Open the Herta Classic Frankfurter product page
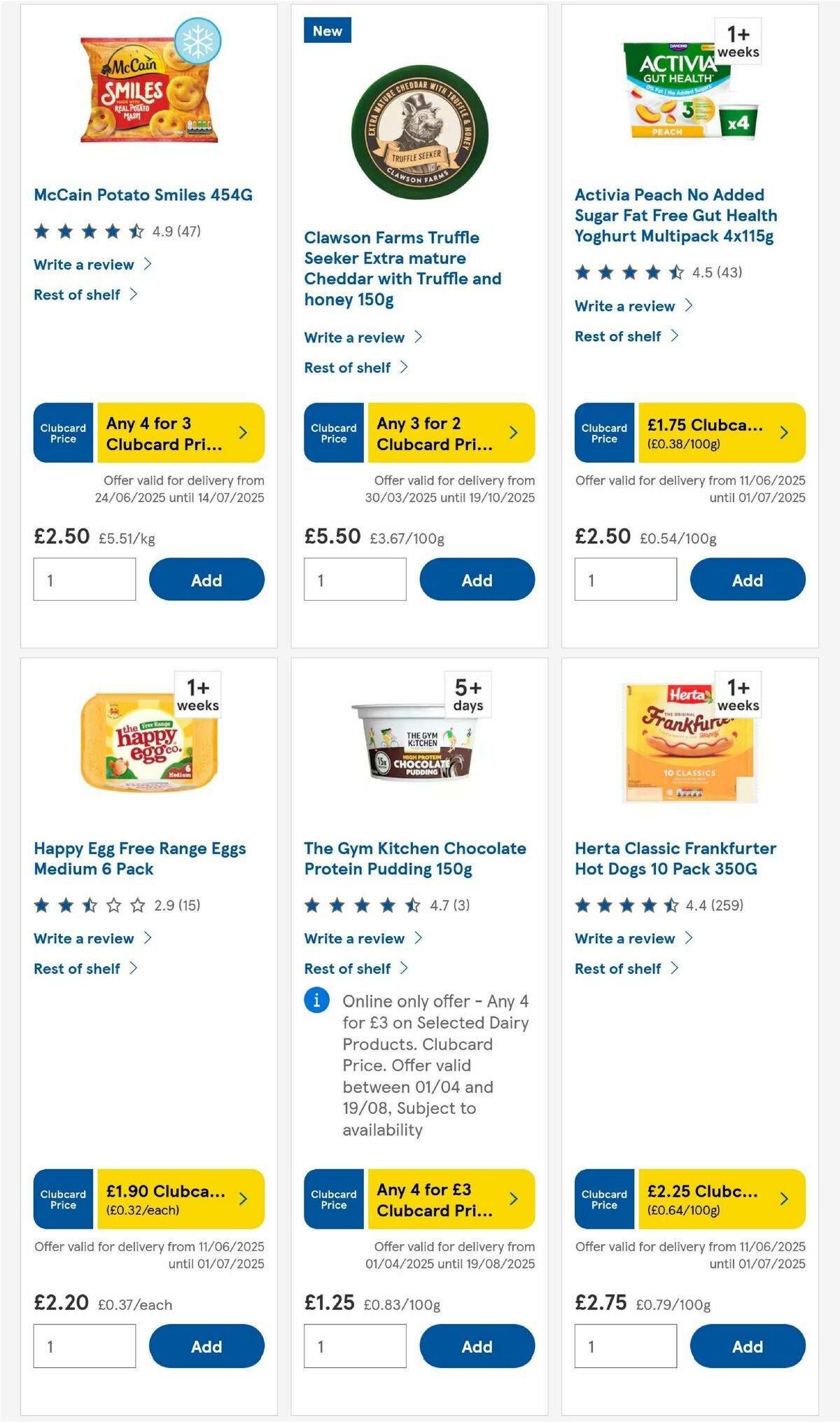Image resolution: width=840 pixels, height=1422 pixels. pos(675,858)
